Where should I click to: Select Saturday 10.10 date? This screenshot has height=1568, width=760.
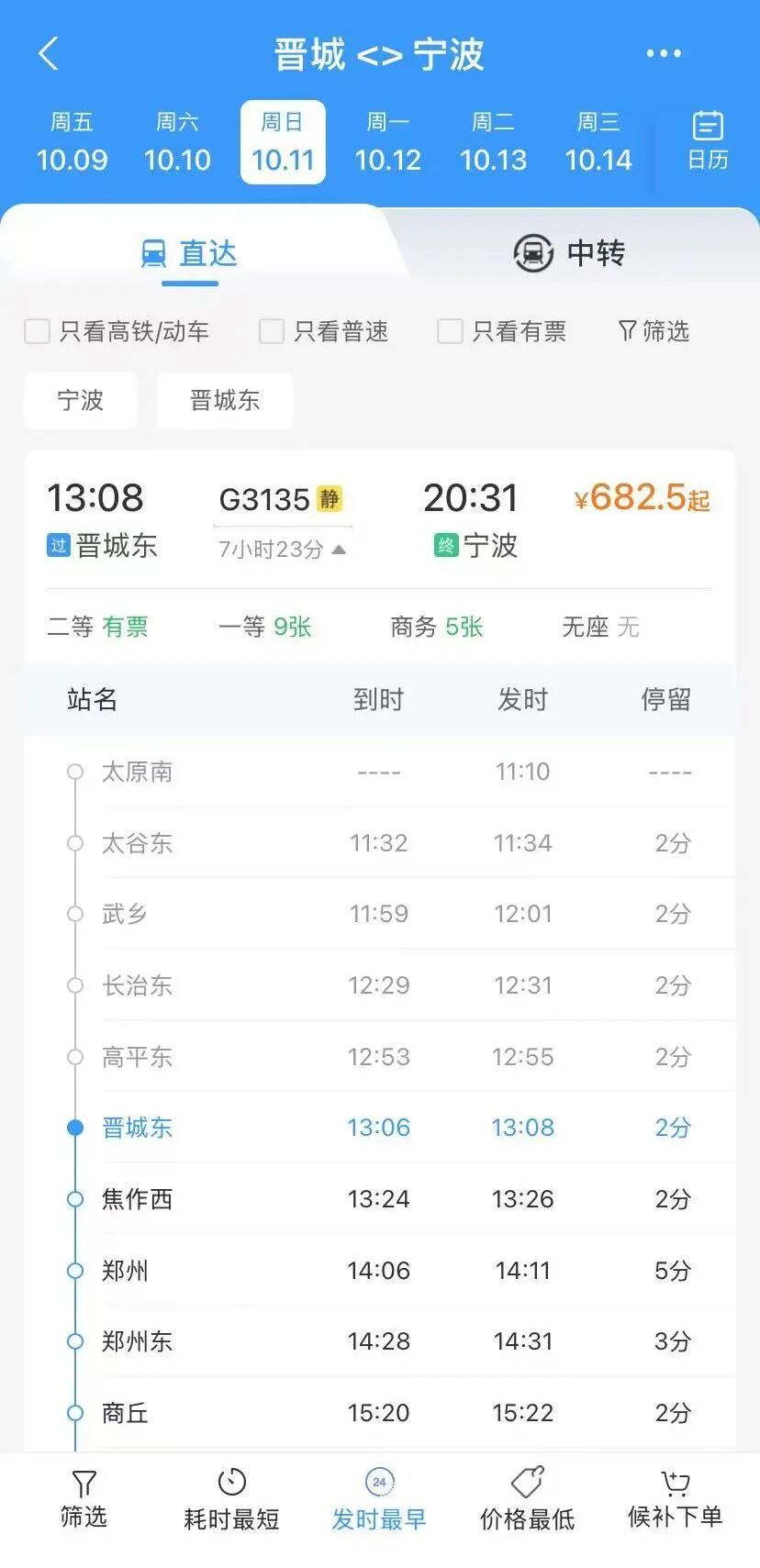click(x=177, y=142)
